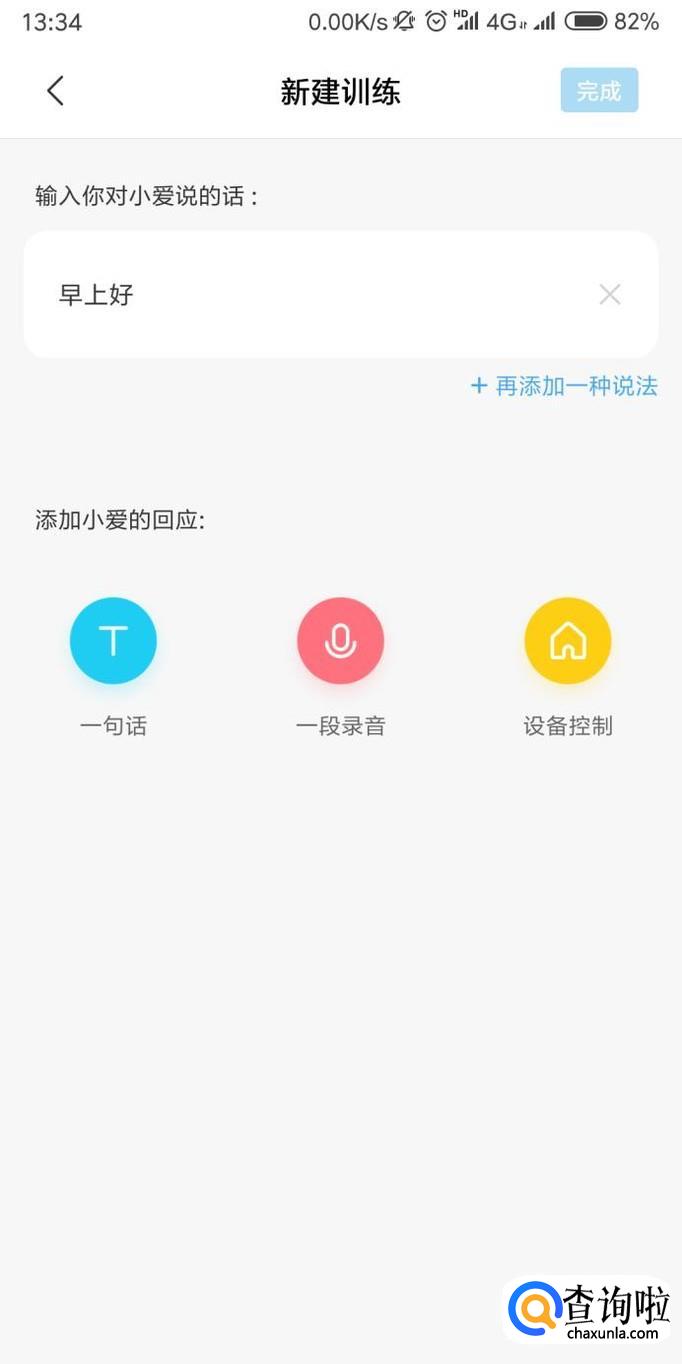
Task: Go back using the arrow
Action: pyautogui.click(x=55, y=91)
